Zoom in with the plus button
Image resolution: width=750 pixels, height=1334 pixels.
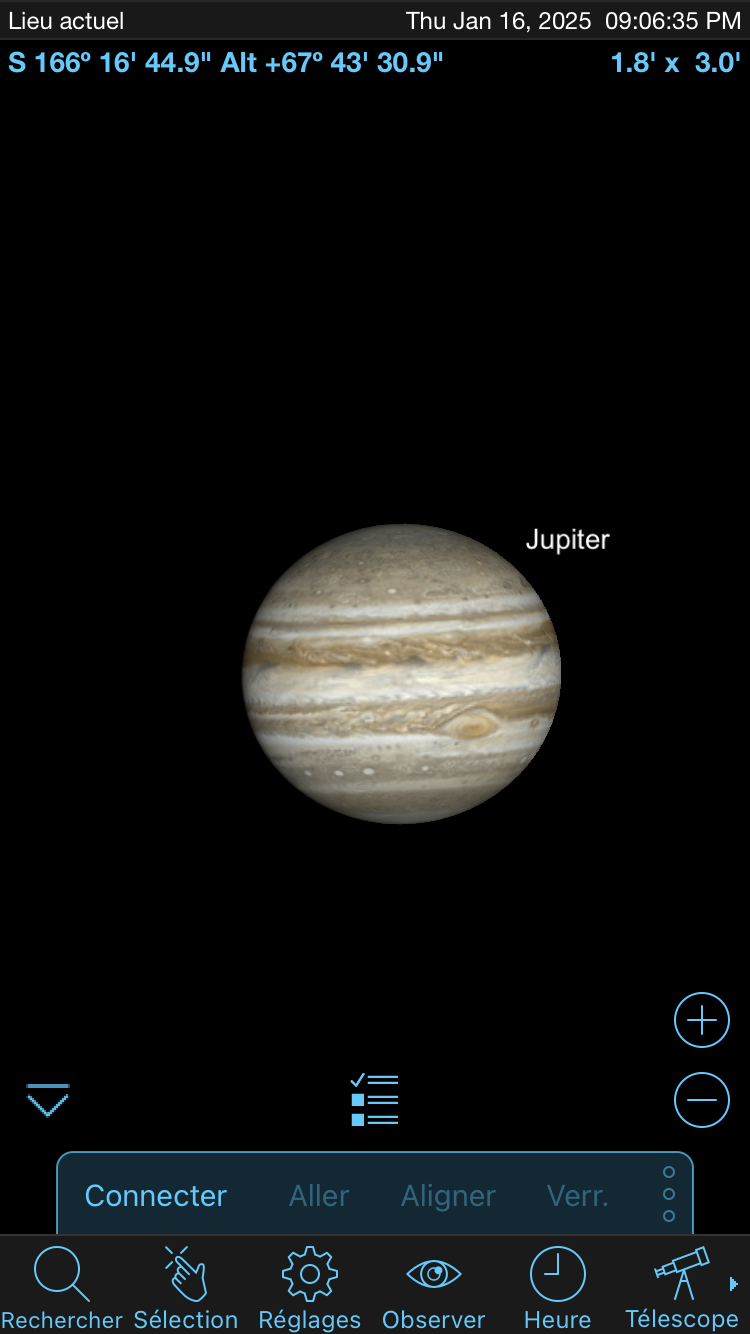click(702, 1020)
